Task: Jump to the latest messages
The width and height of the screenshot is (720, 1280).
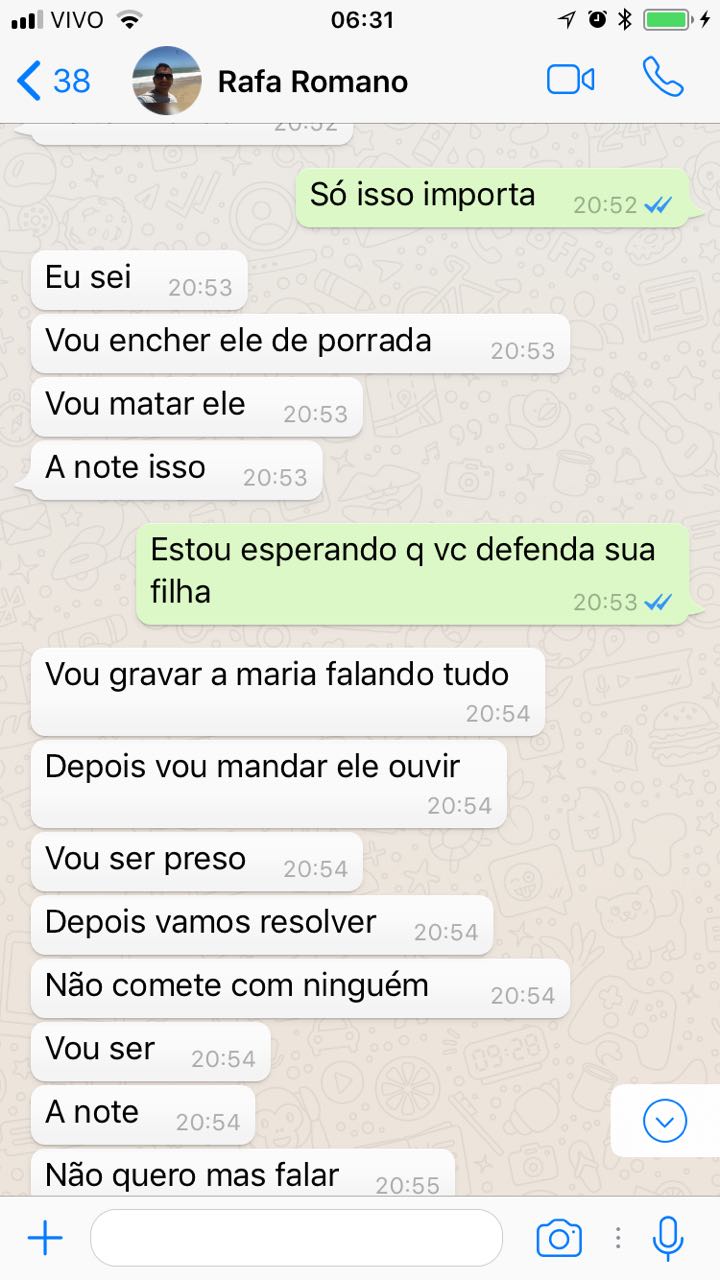Action: pos(665,1121)
